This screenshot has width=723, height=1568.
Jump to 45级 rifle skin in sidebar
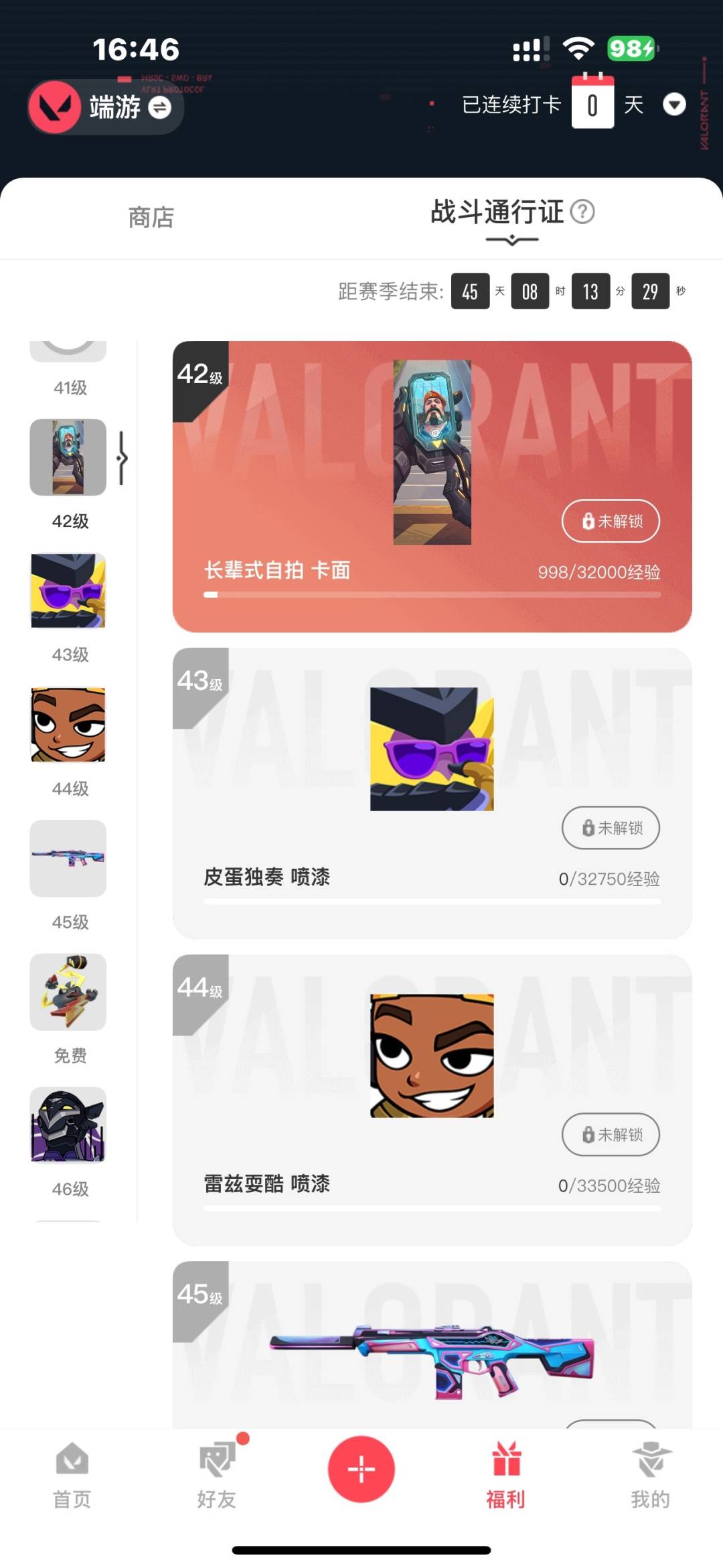[x=68, y=859]
